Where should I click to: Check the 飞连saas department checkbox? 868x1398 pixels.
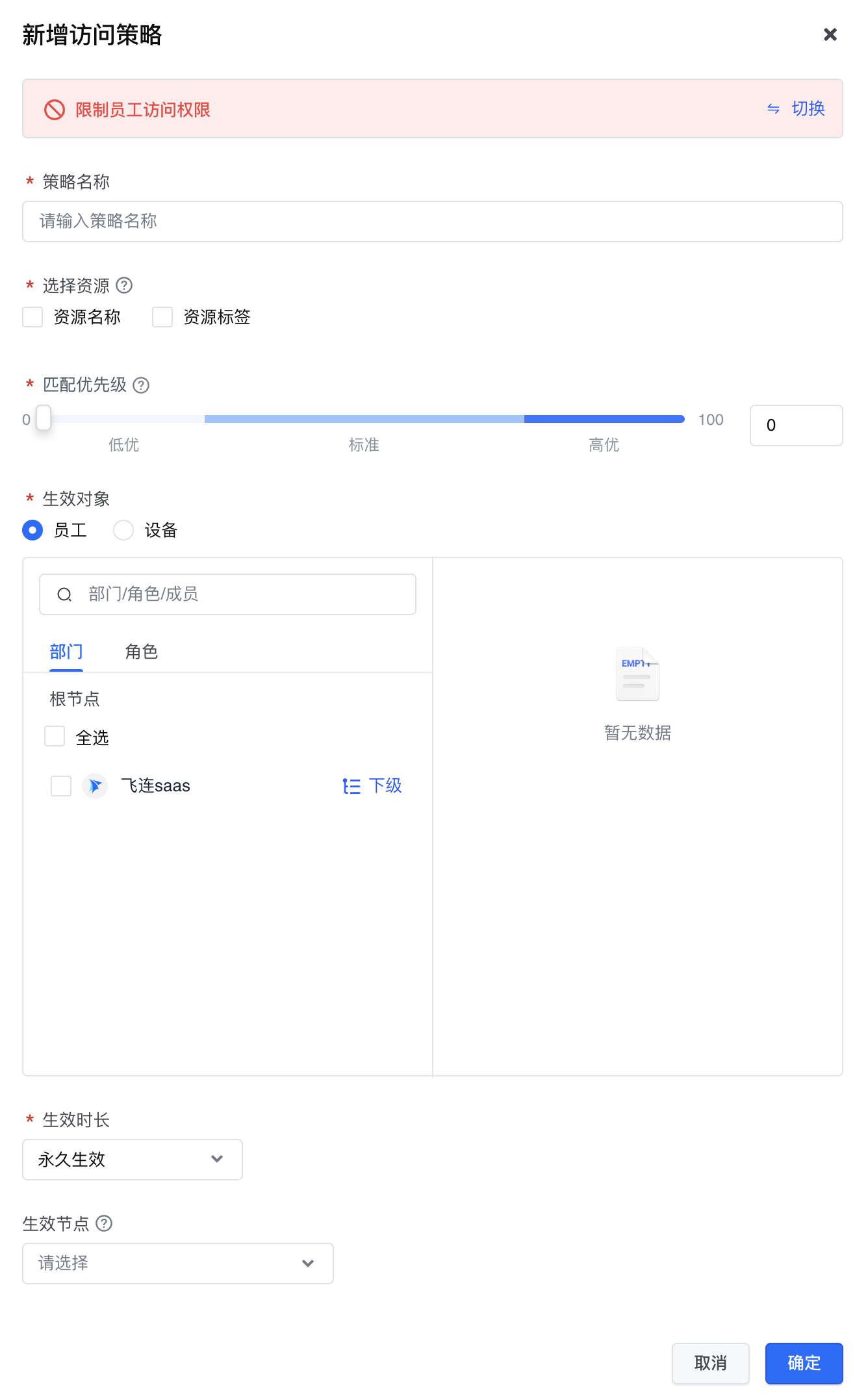point(61,786)
